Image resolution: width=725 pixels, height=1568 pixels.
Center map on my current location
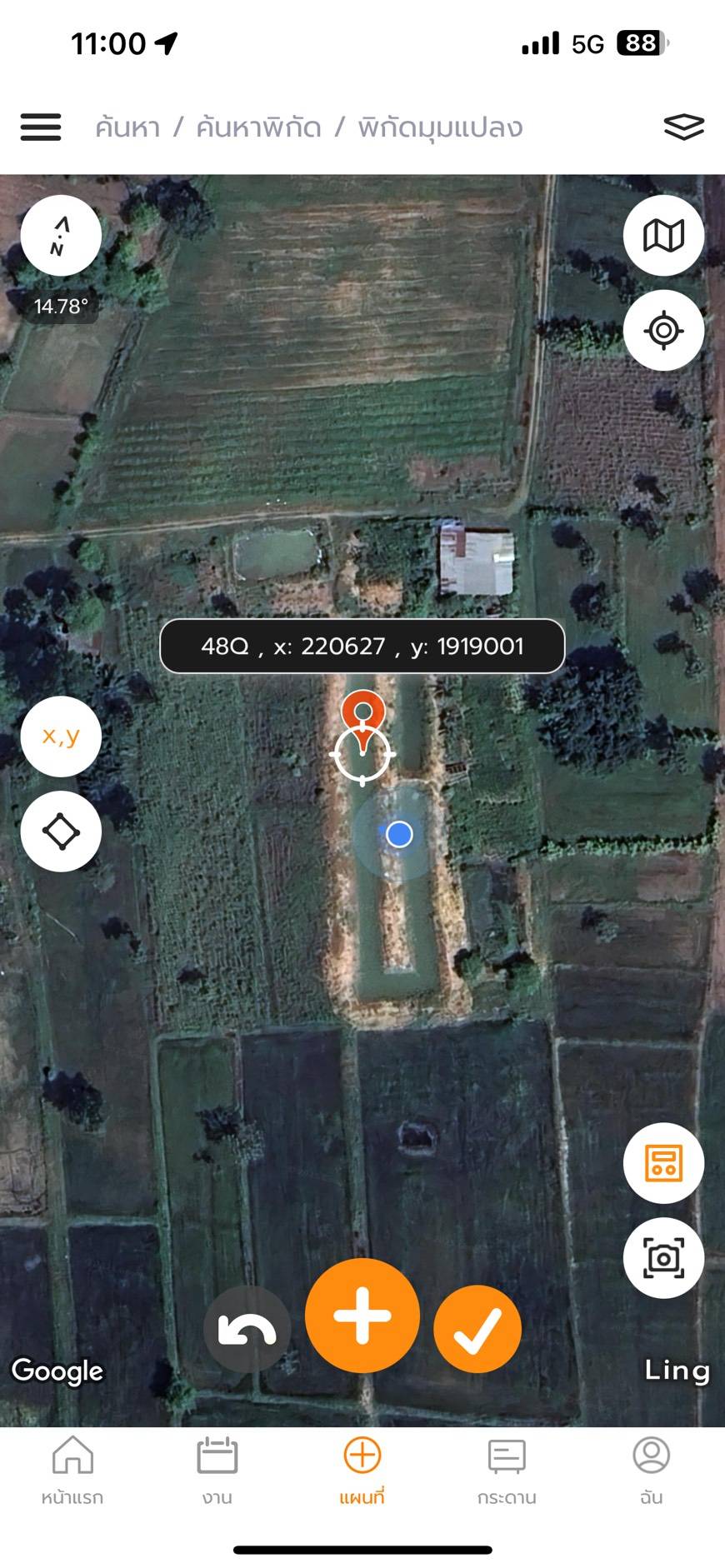click(x=663, y=331)
